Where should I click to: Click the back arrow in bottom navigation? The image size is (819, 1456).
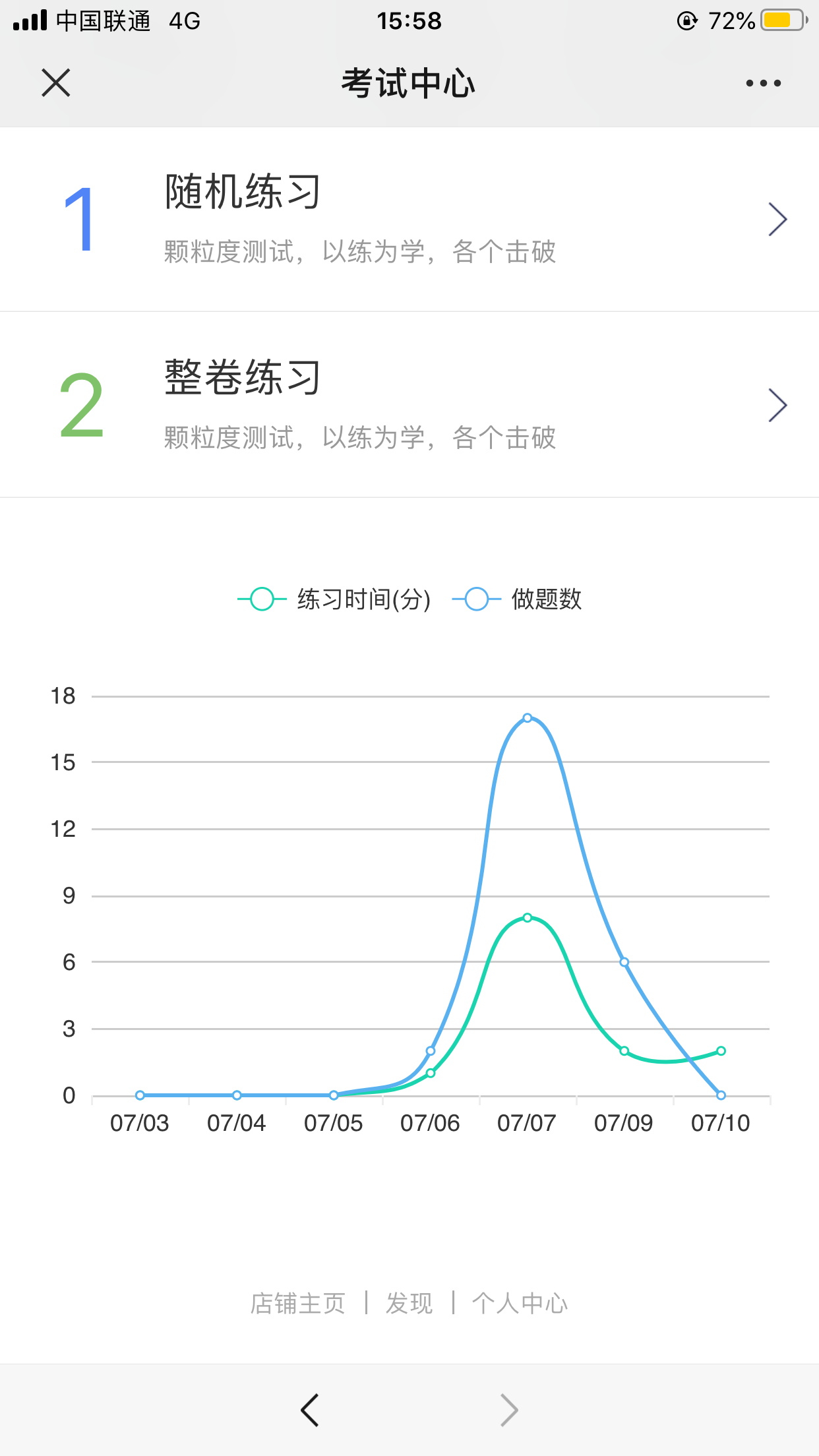310,1409
